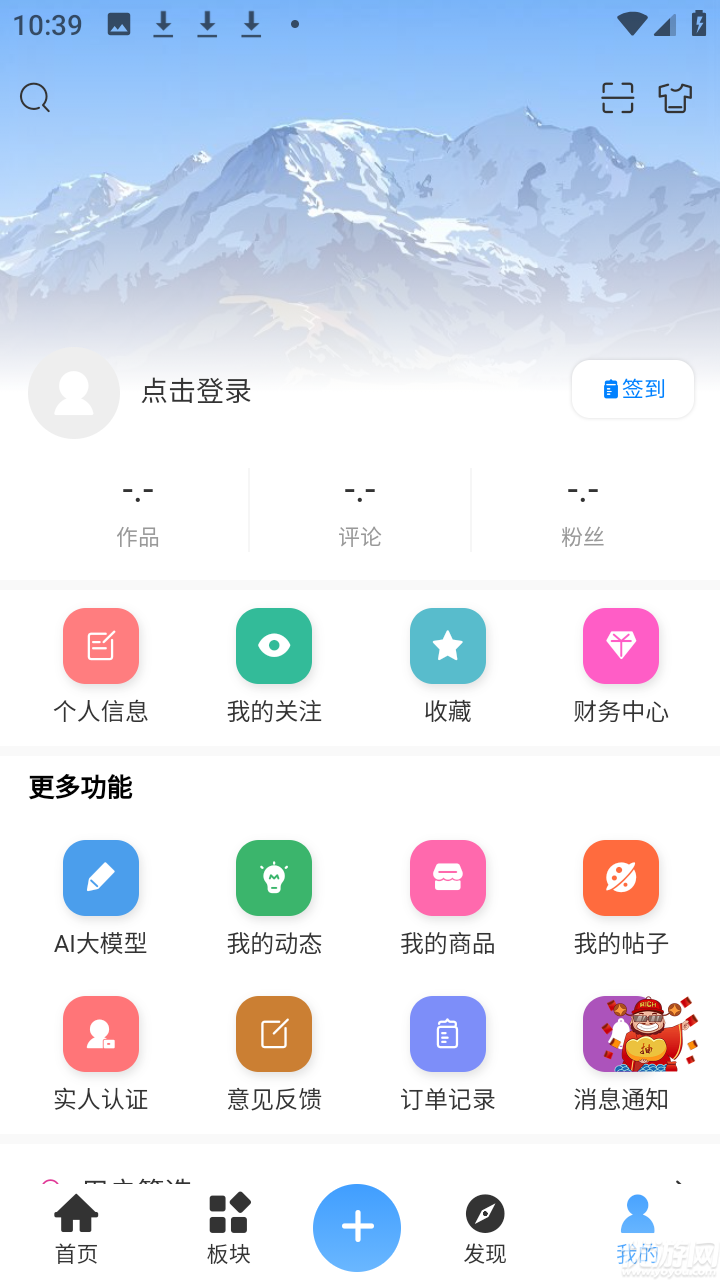Open 个人信息 (personal info) icon
The image size is (720, 1280).
(x=100, y=646)
